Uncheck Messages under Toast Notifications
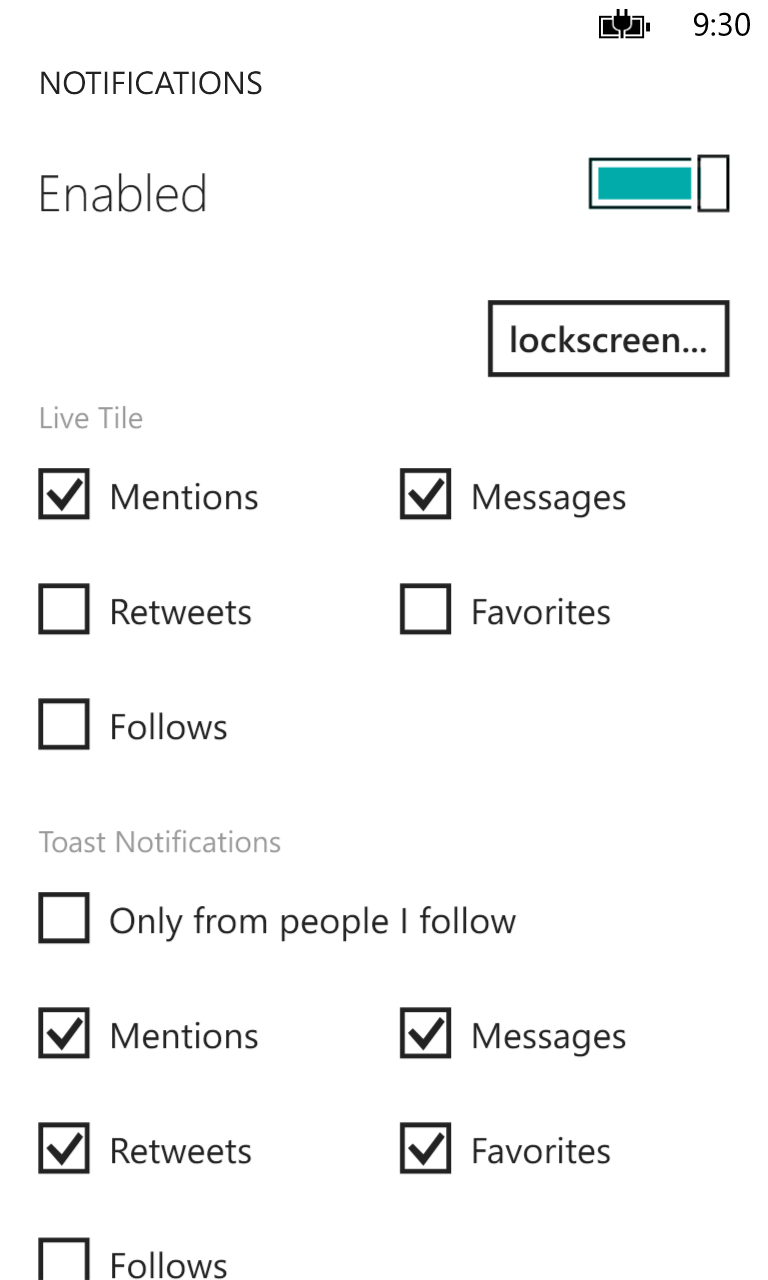Screen dimensions: 768x1280 click(425, 1034)
